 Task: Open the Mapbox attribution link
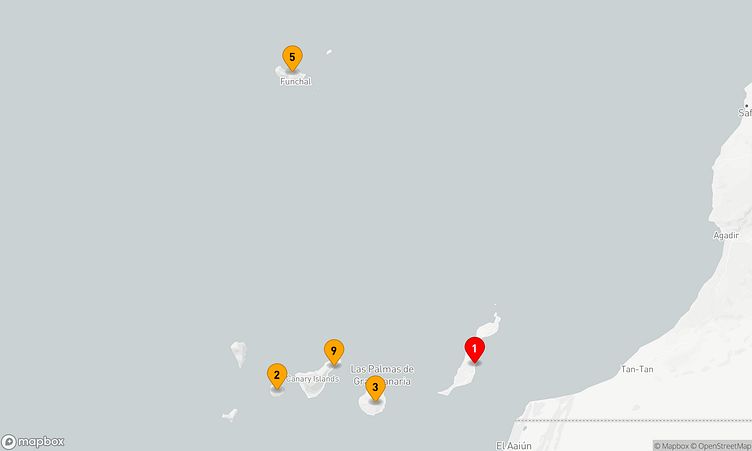[x=671, y=446]
